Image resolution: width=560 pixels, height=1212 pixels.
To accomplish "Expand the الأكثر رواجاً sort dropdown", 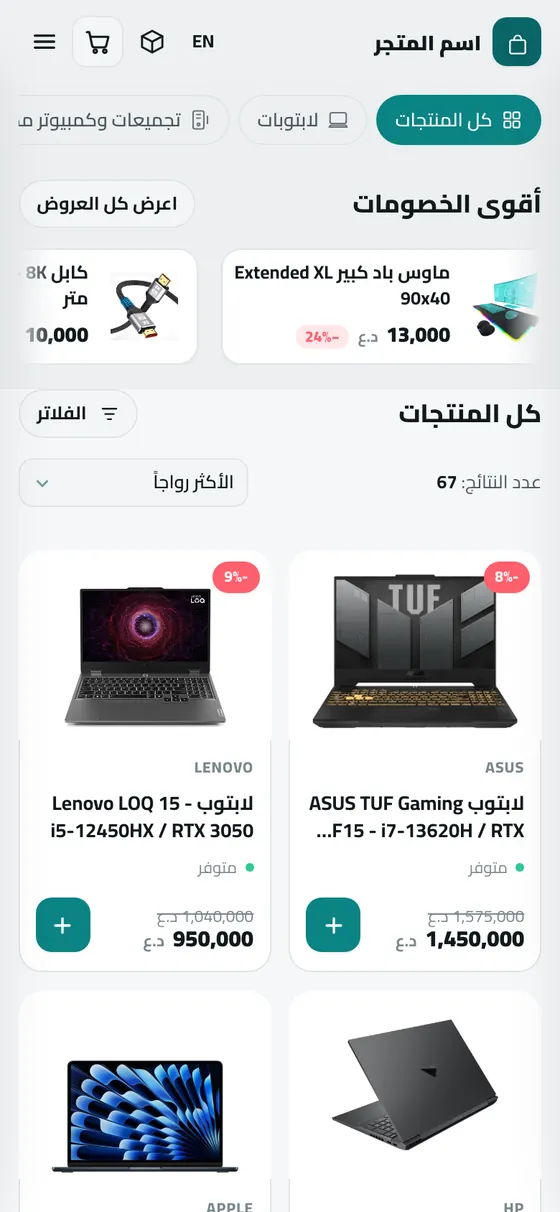I will click(x=133, y=483).
